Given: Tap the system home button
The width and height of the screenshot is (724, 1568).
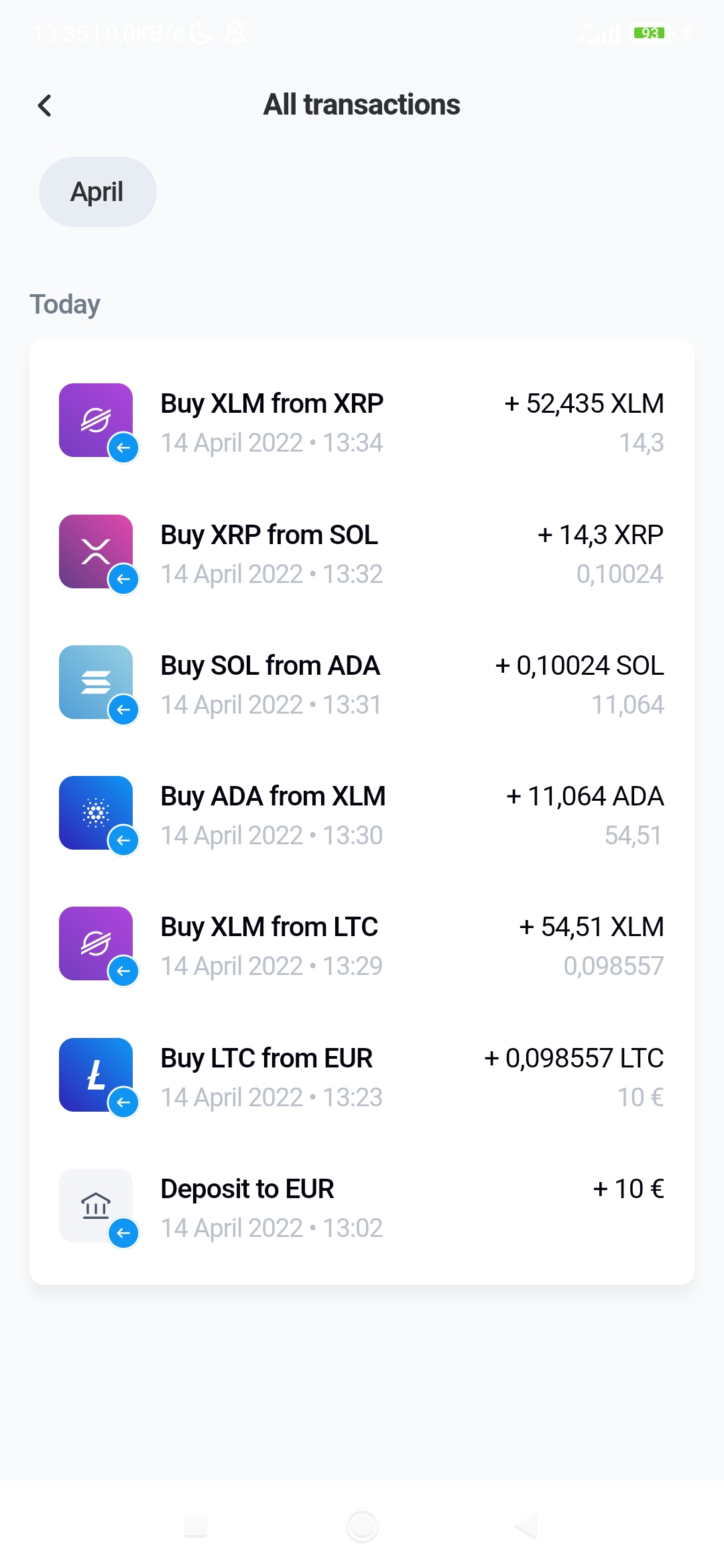Looking at the screenshot, I should (x=363, y=1526).
